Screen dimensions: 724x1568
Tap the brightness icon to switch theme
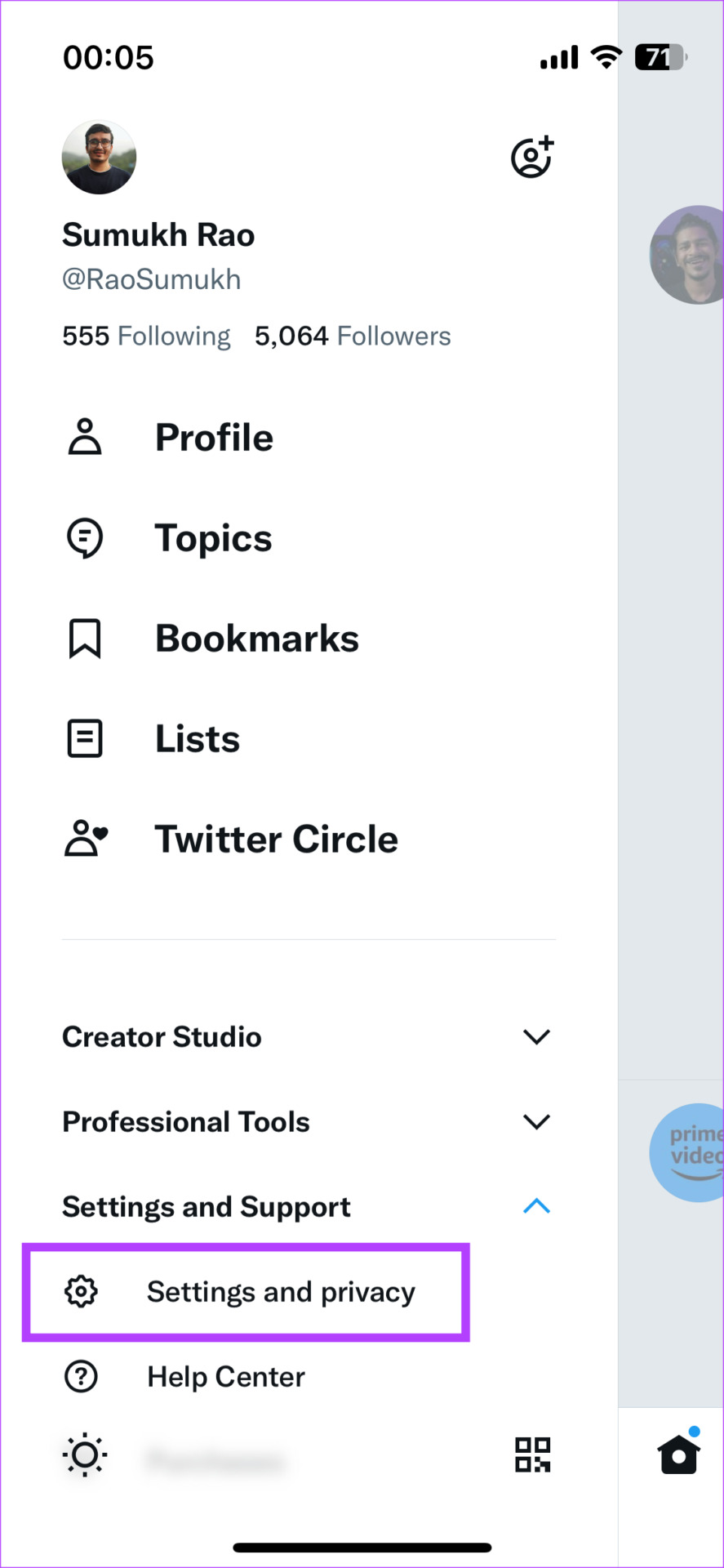(84, 1454)
